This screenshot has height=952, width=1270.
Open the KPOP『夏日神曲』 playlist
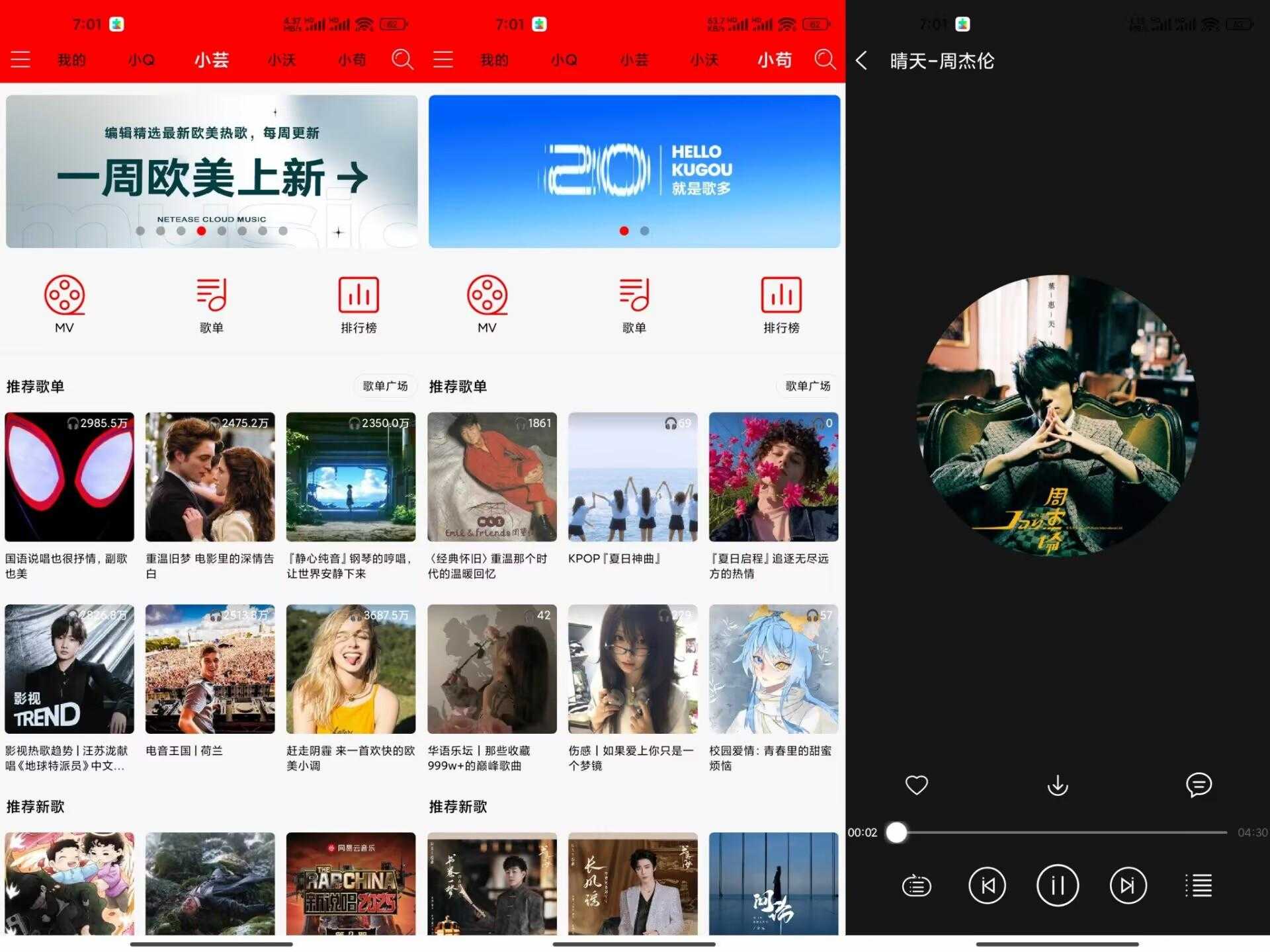[x=632, y=477]
